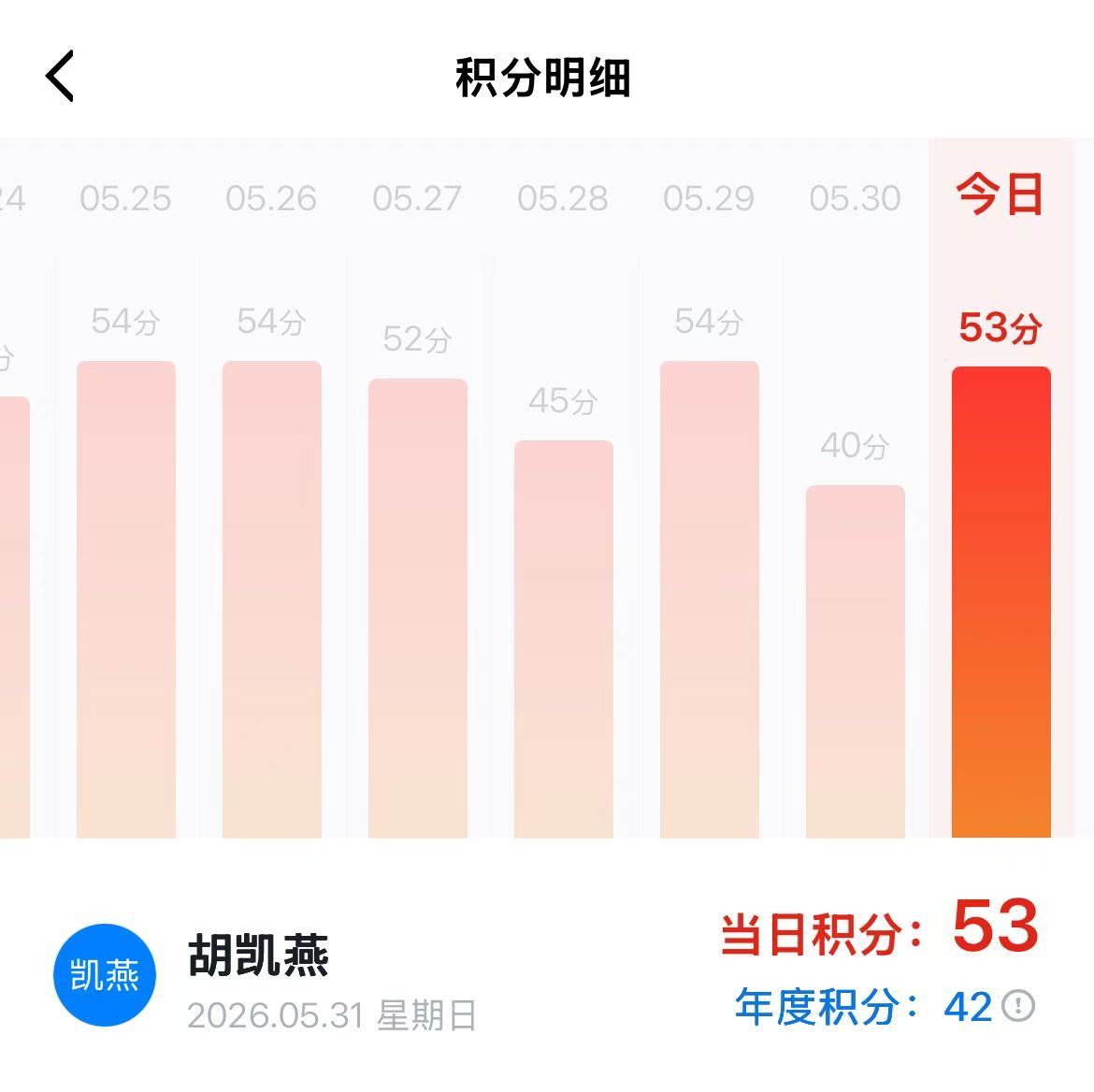The width and height of the screenshot is (1094, 1092).
Task: Select the 今日 bar showing 53分
Action: pyautogui.click(x=1001, y=602)
